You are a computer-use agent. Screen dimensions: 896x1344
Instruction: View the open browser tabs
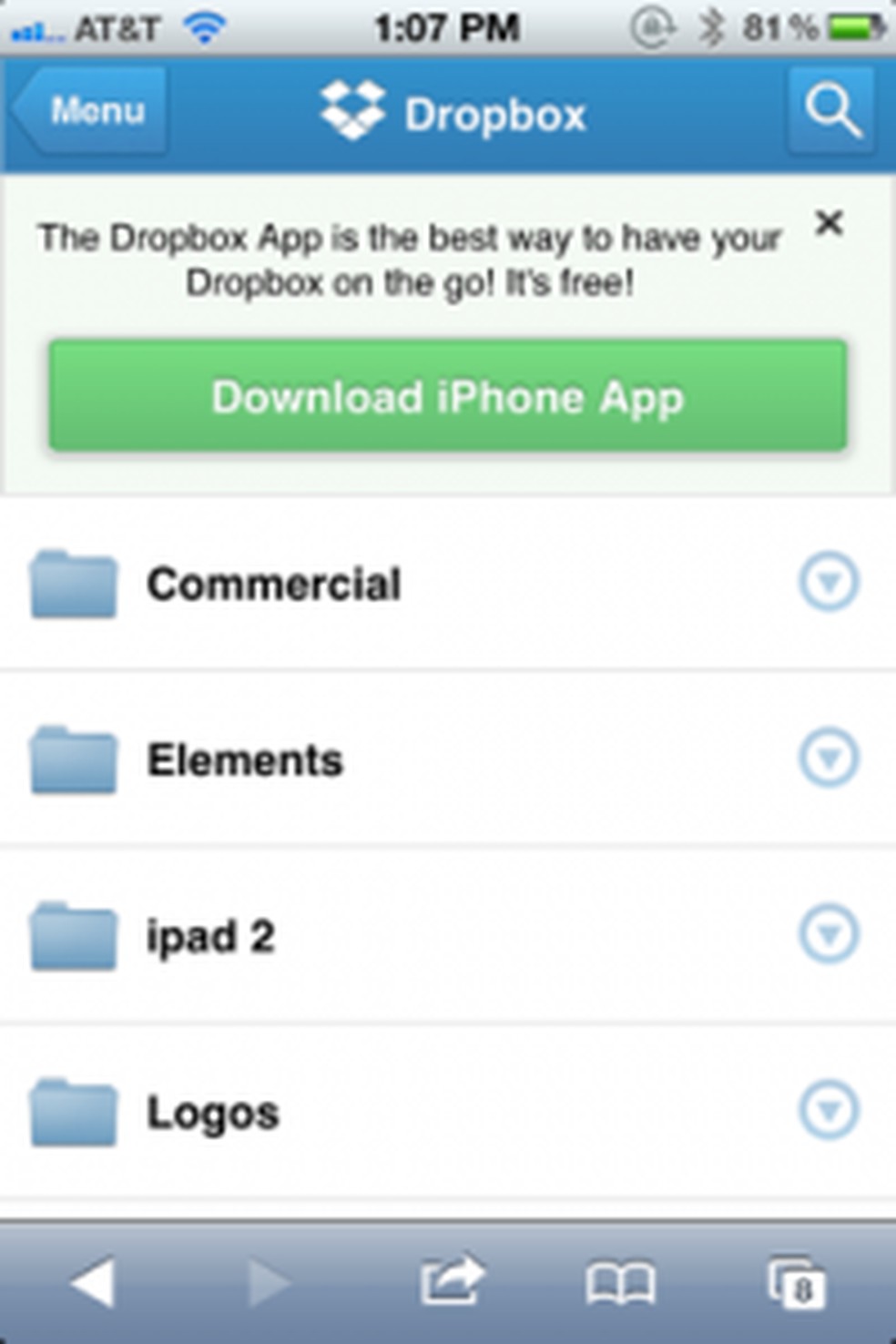click(x=798, y=1284)
